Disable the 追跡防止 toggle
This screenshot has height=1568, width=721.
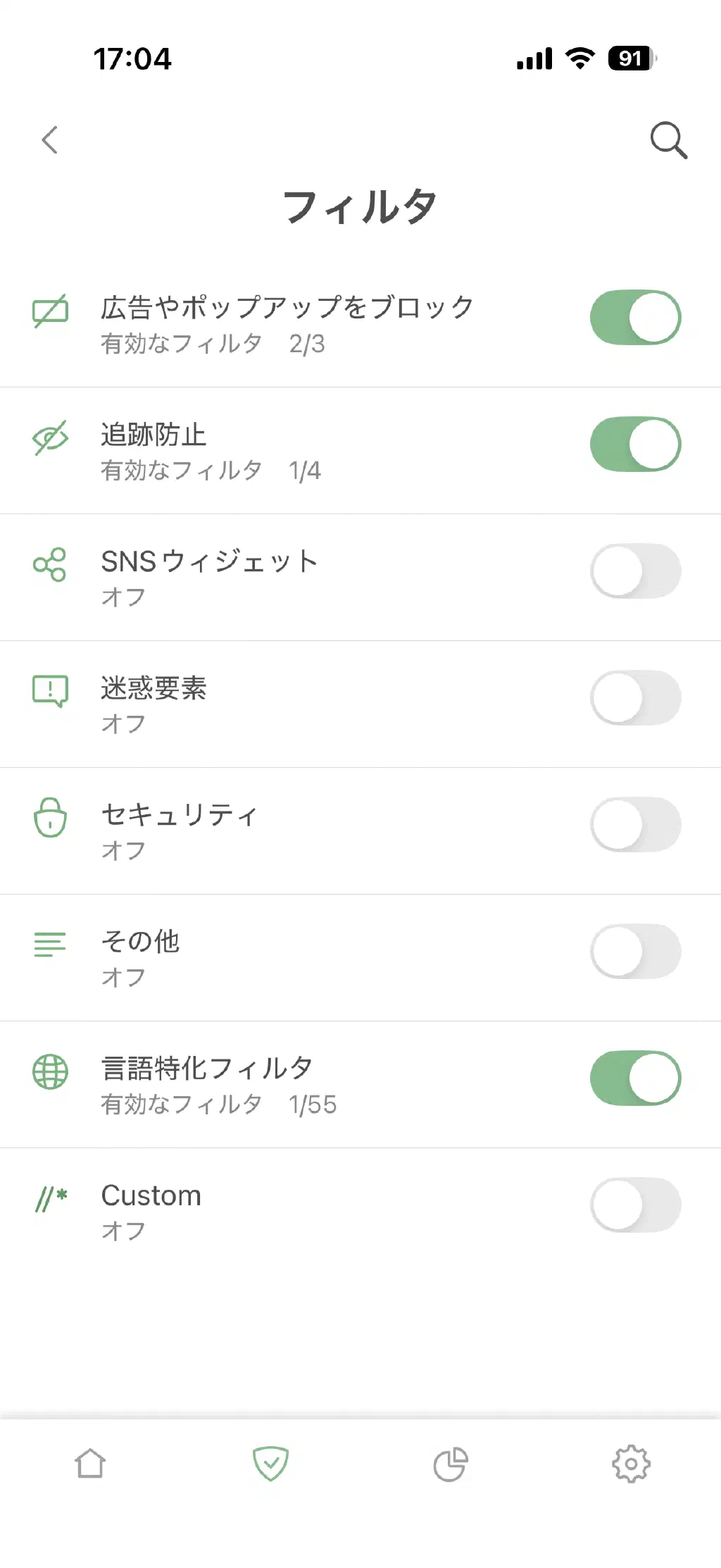(x=635, y=444)
